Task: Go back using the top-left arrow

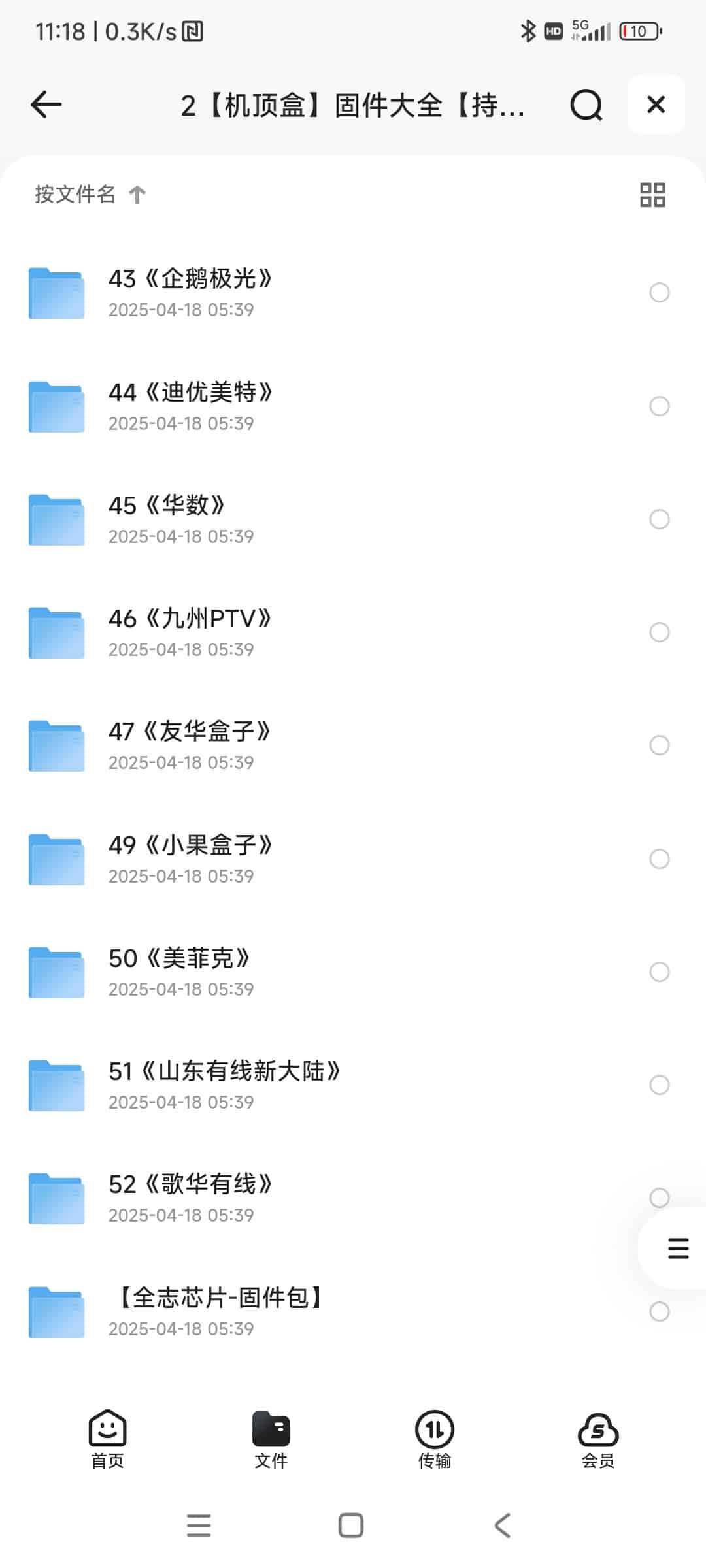Action: click(x=46, y=105)
